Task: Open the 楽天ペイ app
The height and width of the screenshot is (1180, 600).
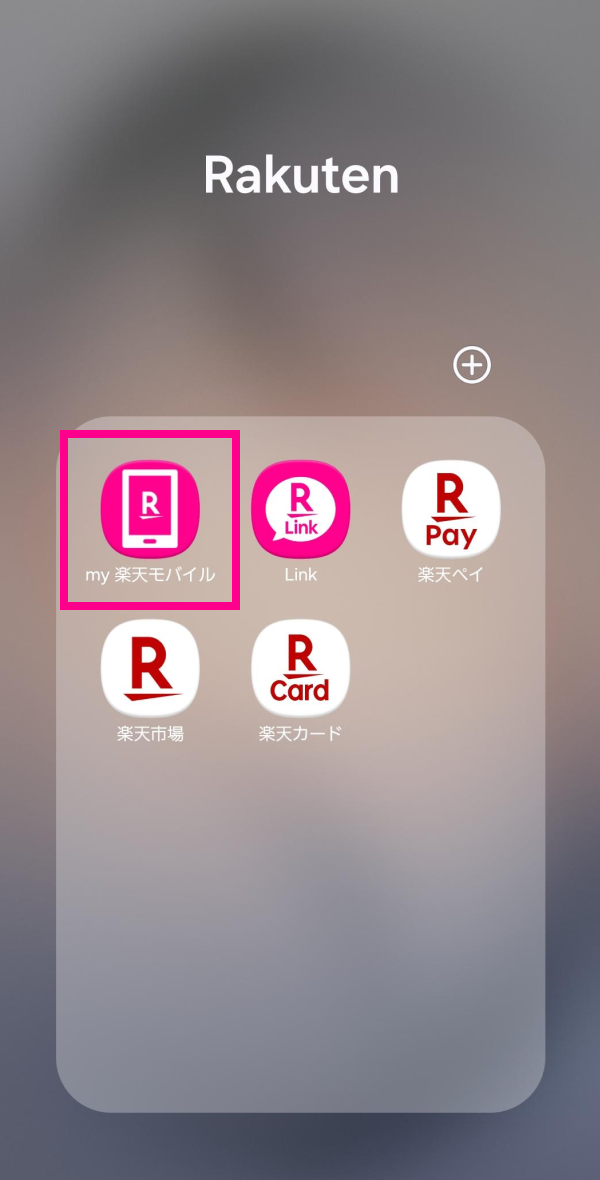Action: point(450,510)
